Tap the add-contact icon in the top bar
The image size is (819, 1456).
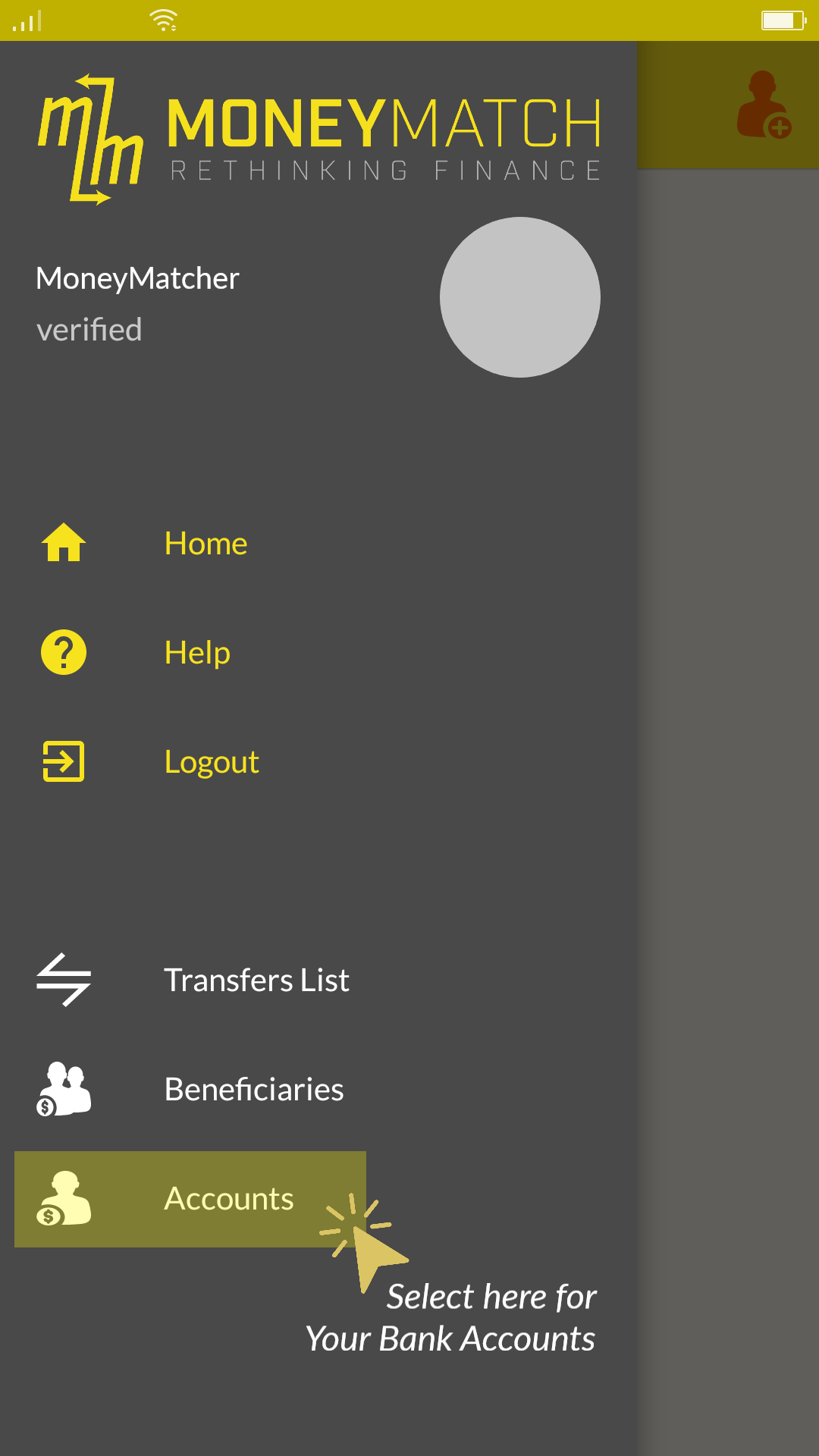coord(764,106)
